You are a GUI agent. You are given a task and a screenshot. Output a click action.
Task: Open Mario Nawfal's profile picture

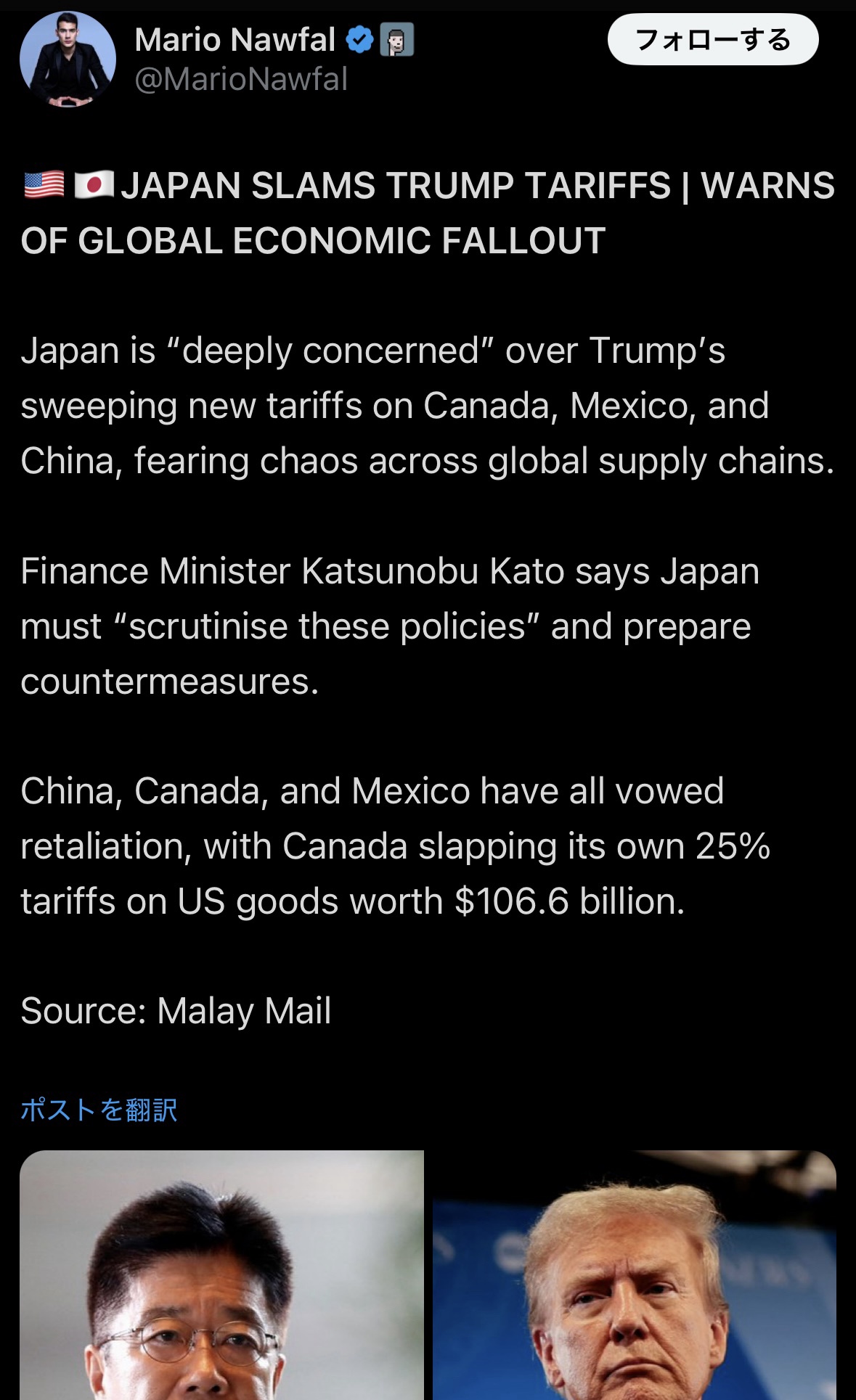pyautogui.click(x=68, y=60)
